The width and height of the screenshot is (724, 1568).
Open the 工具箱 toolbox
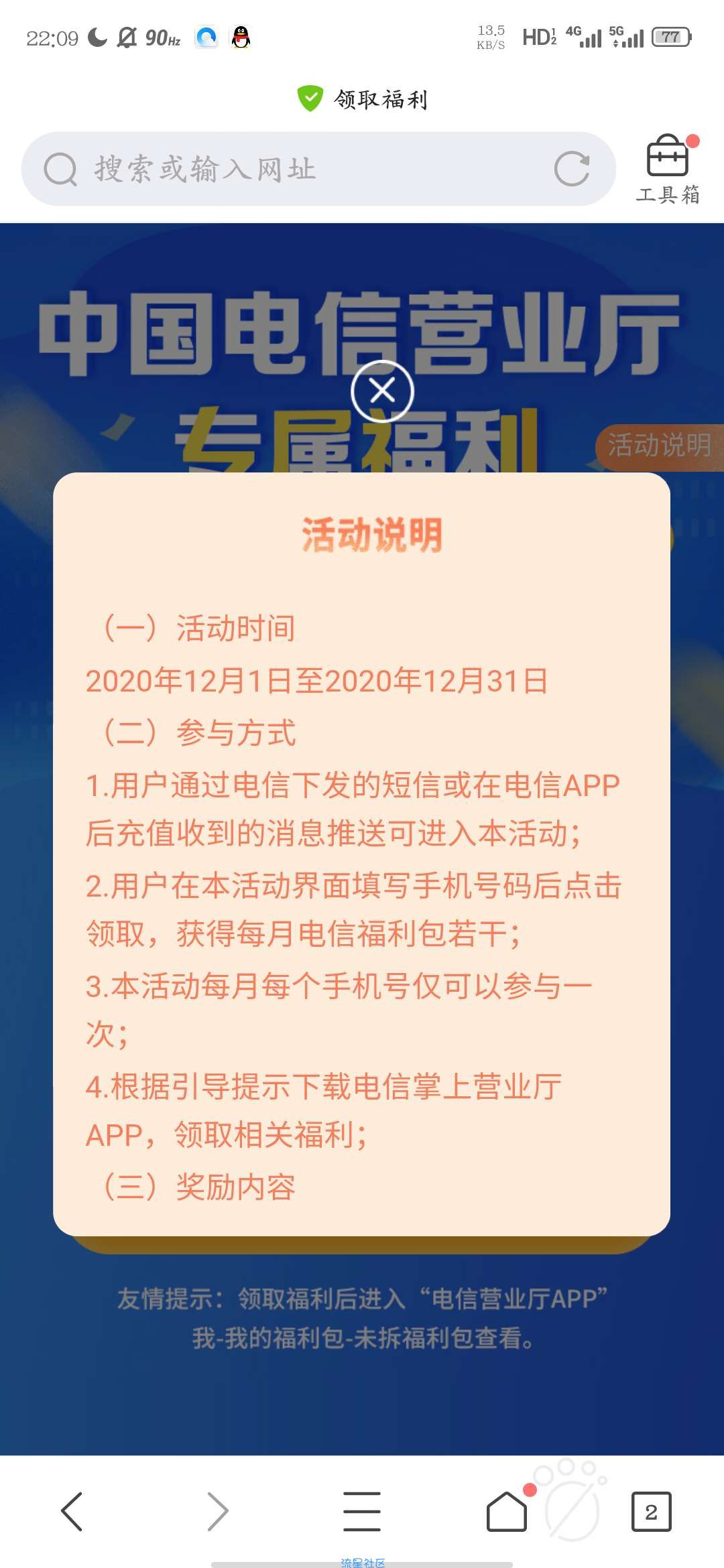tap(668, 169)
